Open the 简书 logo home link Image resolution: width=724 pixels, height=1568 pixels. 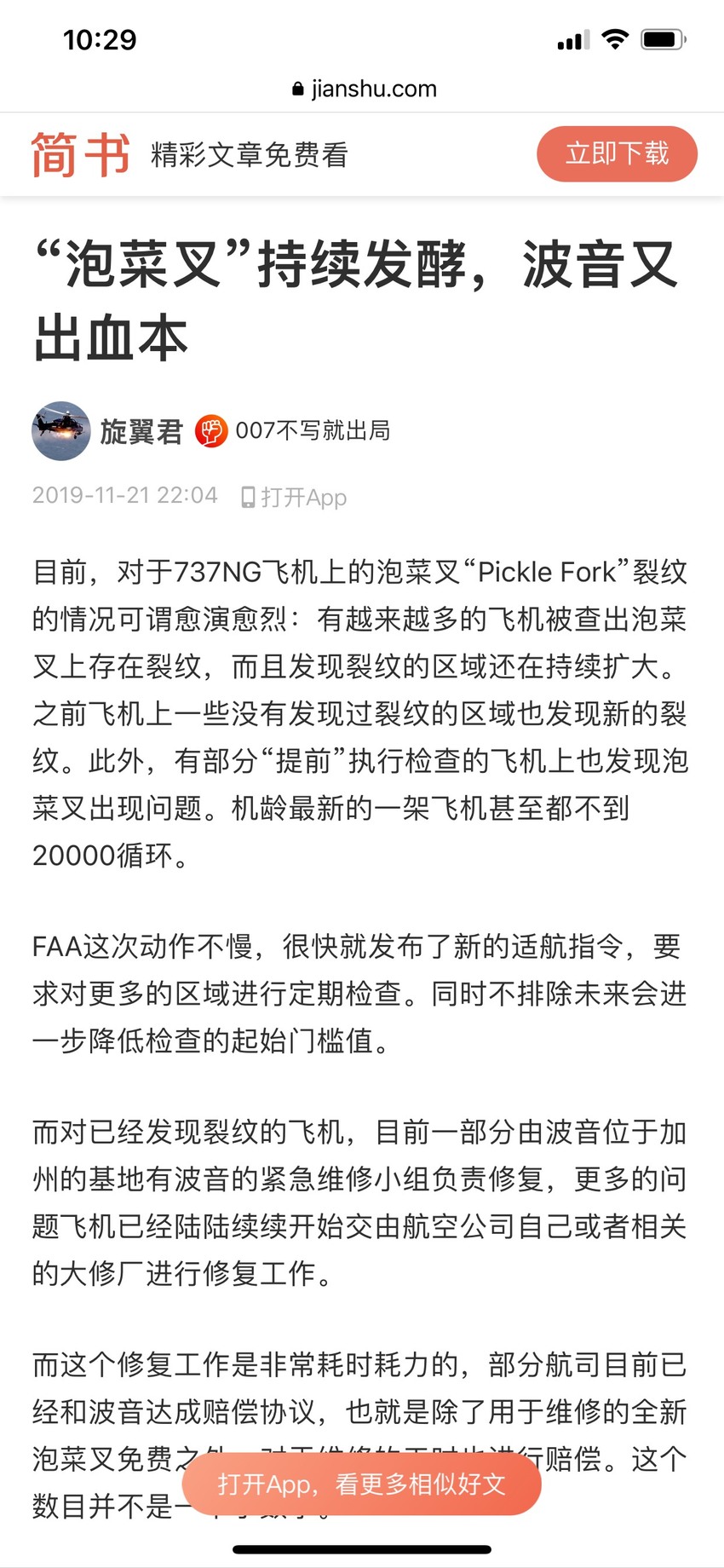(x=80, y=155)
